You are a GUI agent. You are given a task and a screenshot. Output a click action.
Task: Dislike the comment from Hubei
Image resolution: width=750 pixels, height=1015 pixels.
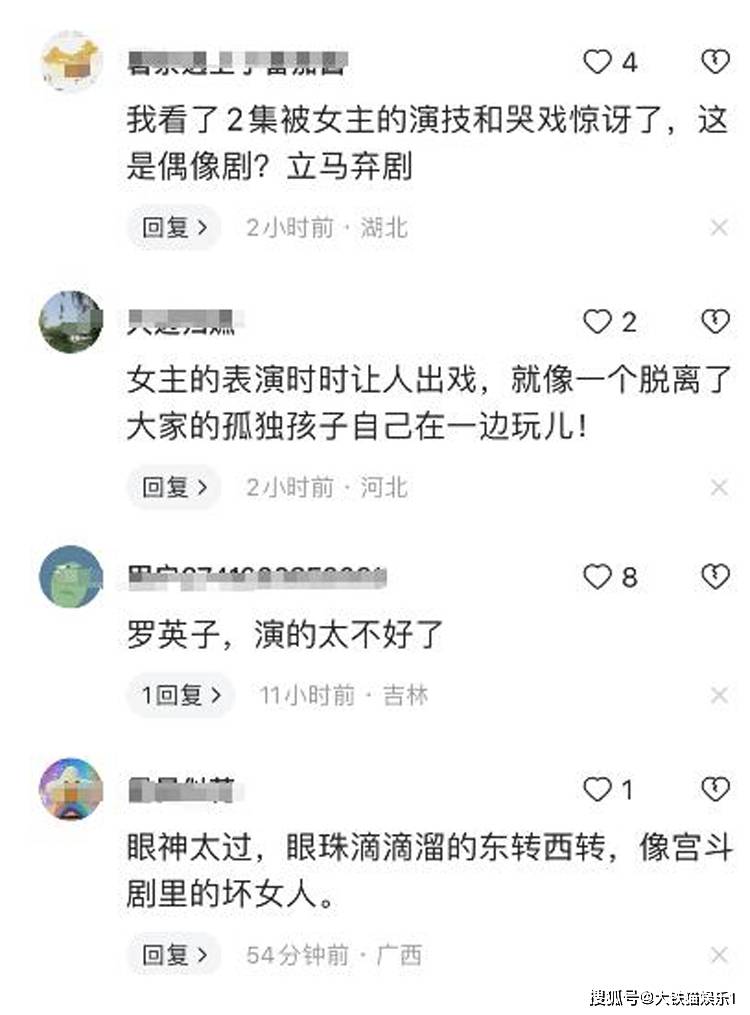[x=715, y=63]
